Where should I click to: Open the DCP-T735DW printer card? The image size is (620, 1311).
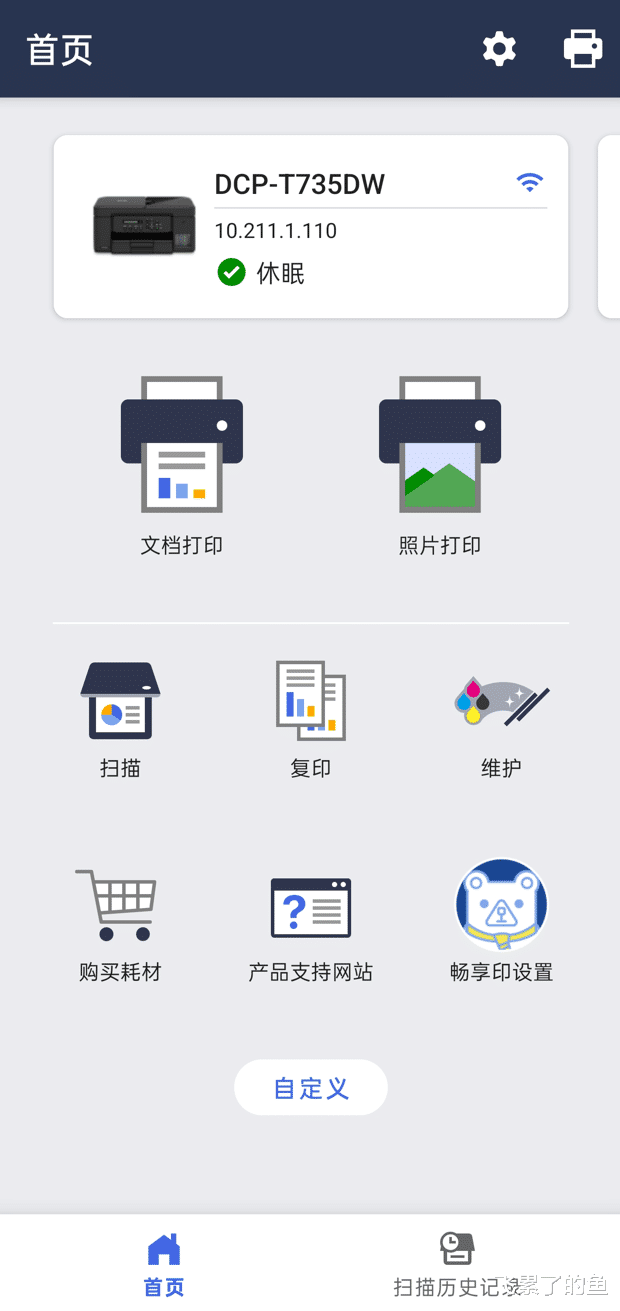point(310,227)
